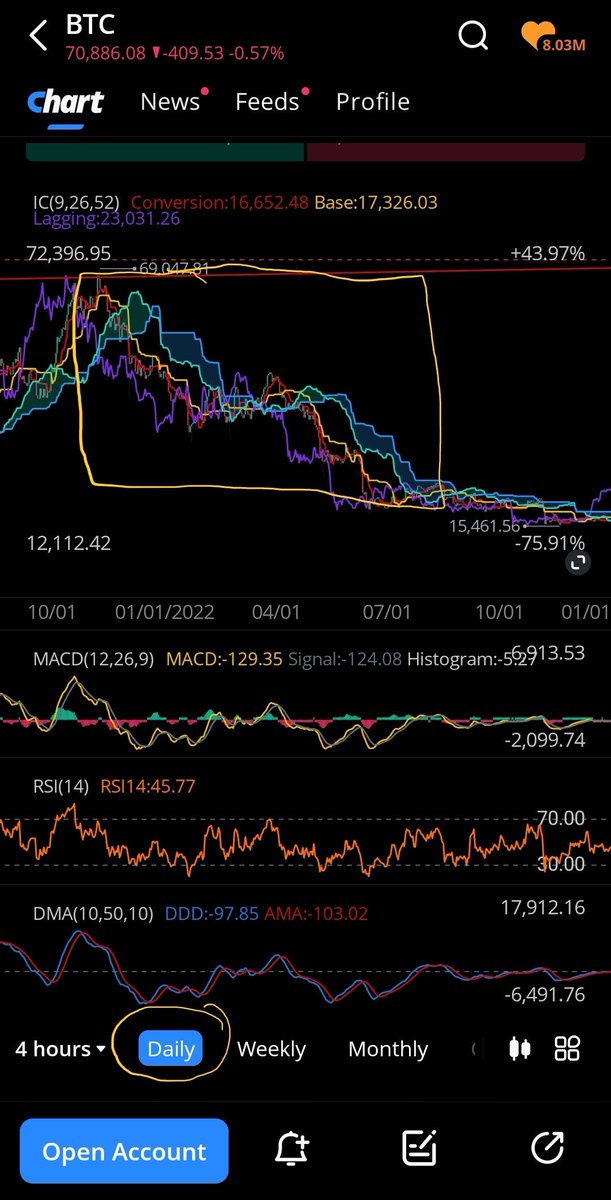Viewport: 611px width, 1200px height.
Task: Select the Daily timeframe
Action: click(171, 1049)
